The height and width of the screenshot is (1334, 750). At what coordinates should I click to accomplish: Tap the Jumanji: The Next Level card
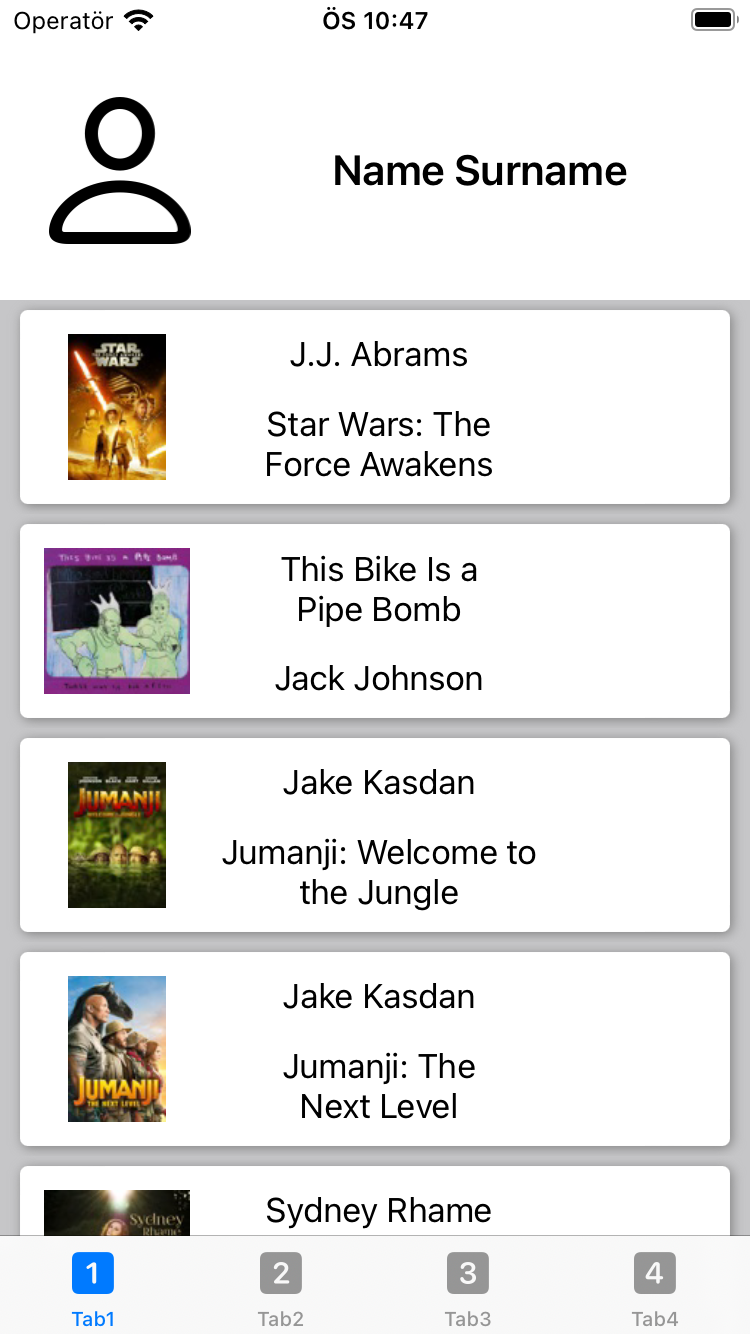coord(375,1049)
